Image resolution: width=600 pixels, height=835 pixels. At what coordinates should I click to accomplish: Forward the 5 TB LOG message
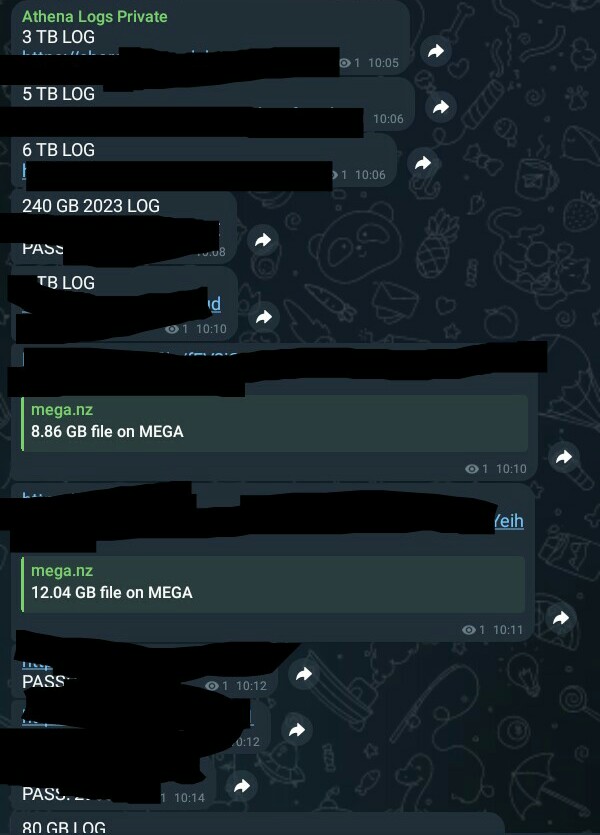click(x=440, y=107)
